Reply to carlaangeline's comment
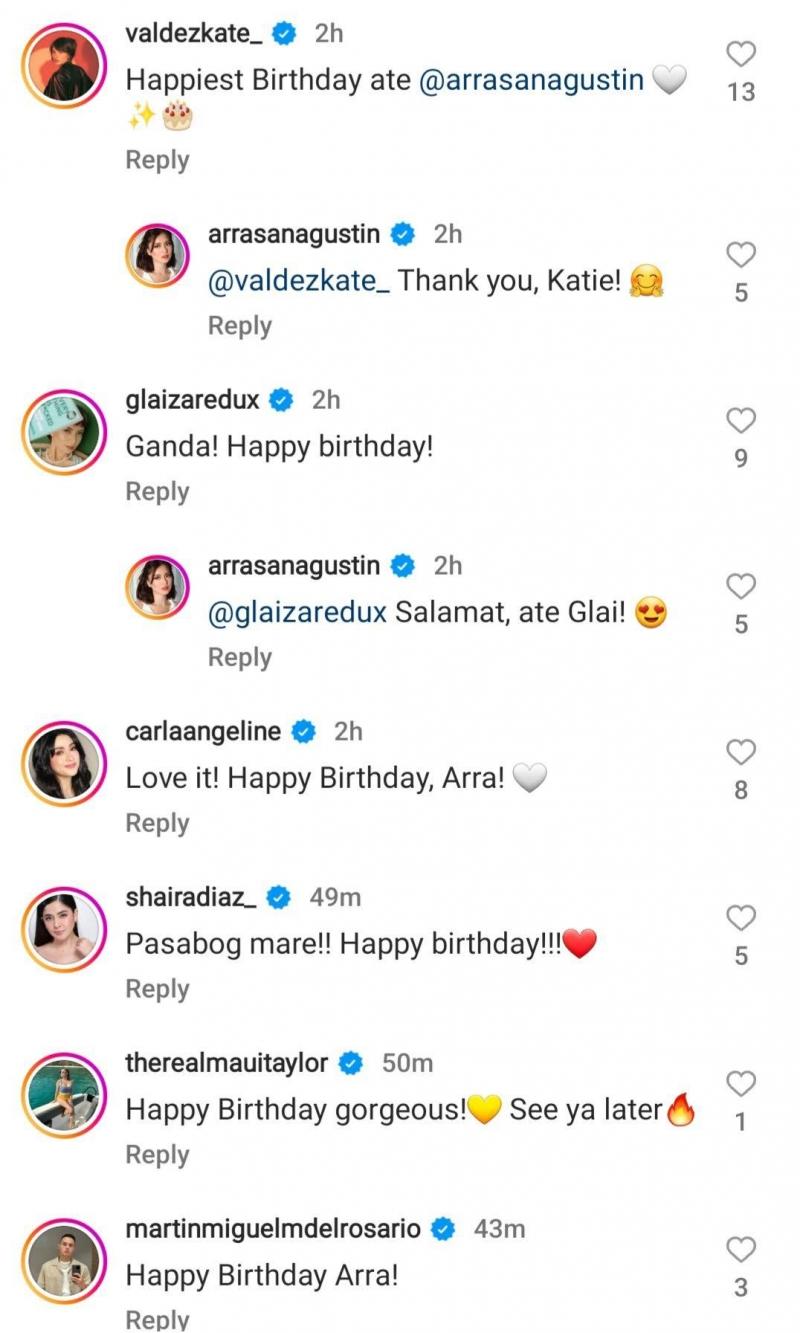 point(157,823)
